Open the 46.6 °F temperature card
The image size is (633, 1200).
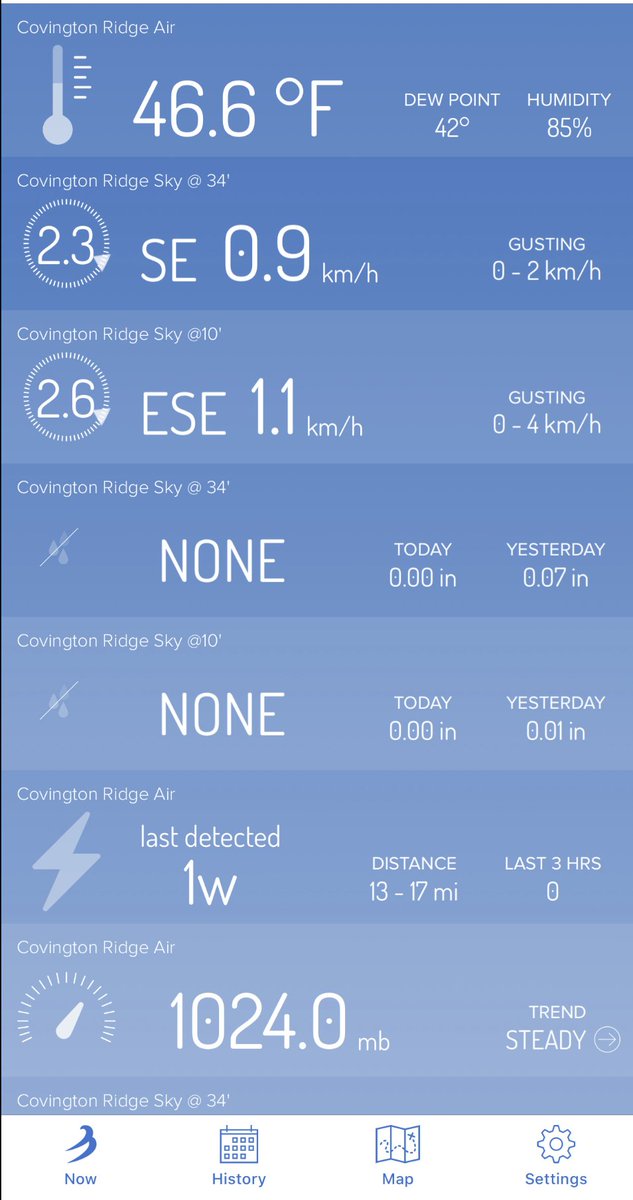click(x=316, y=81)
